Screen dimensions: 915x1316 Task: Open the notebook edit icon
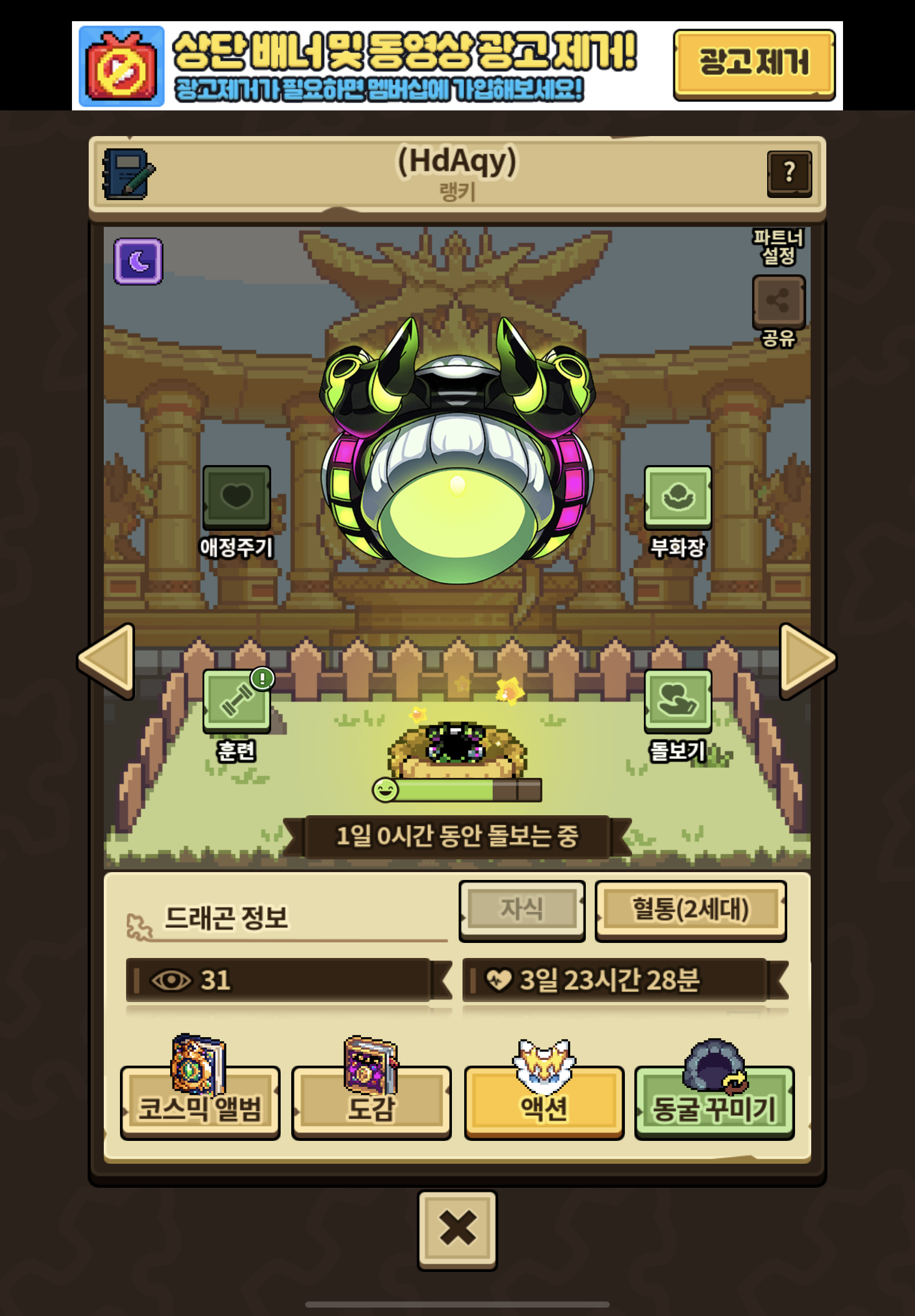[128, 174]
